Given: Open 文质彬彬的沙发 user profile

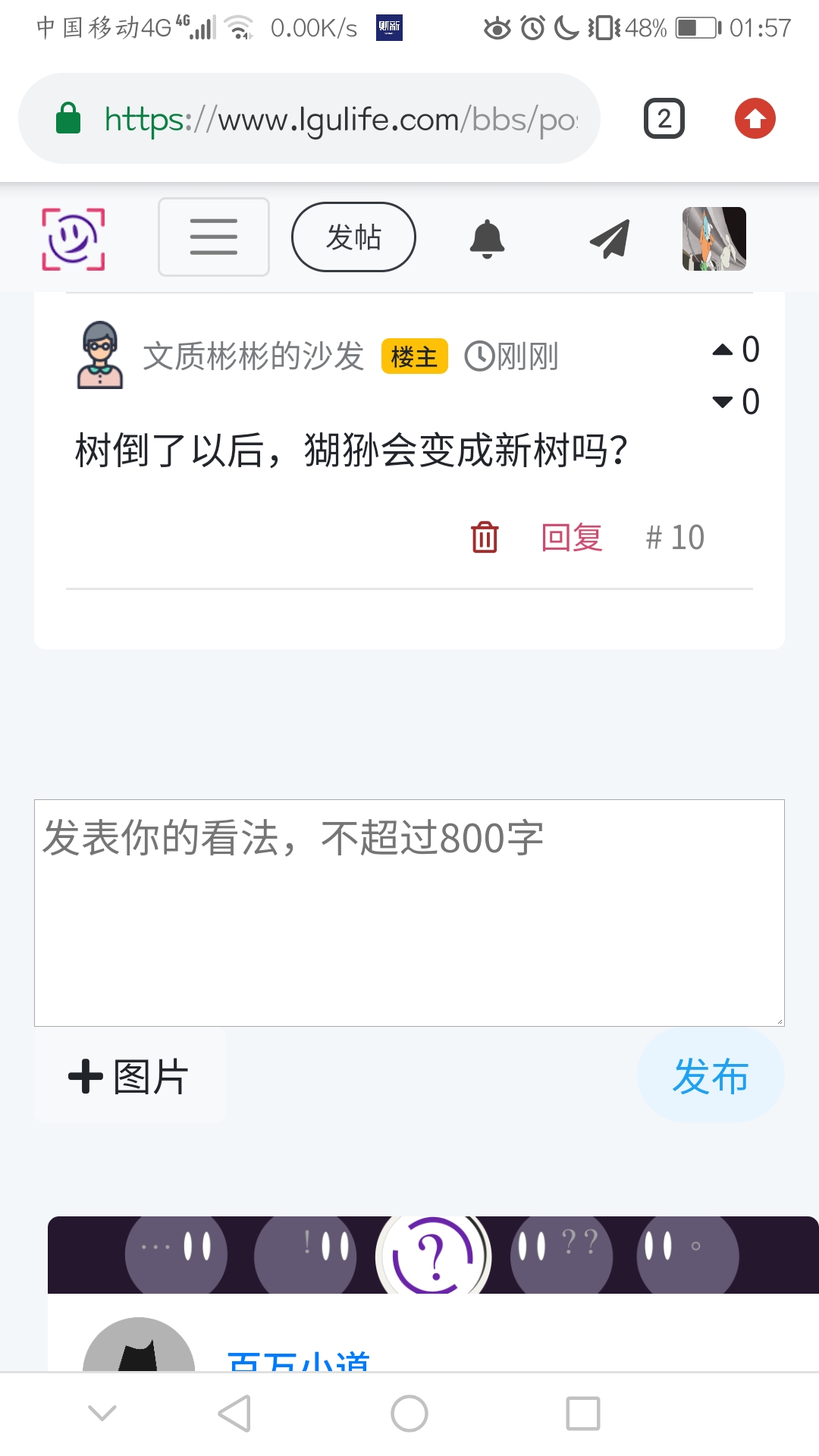Looking at the screenshot, I should pos(253,356).
